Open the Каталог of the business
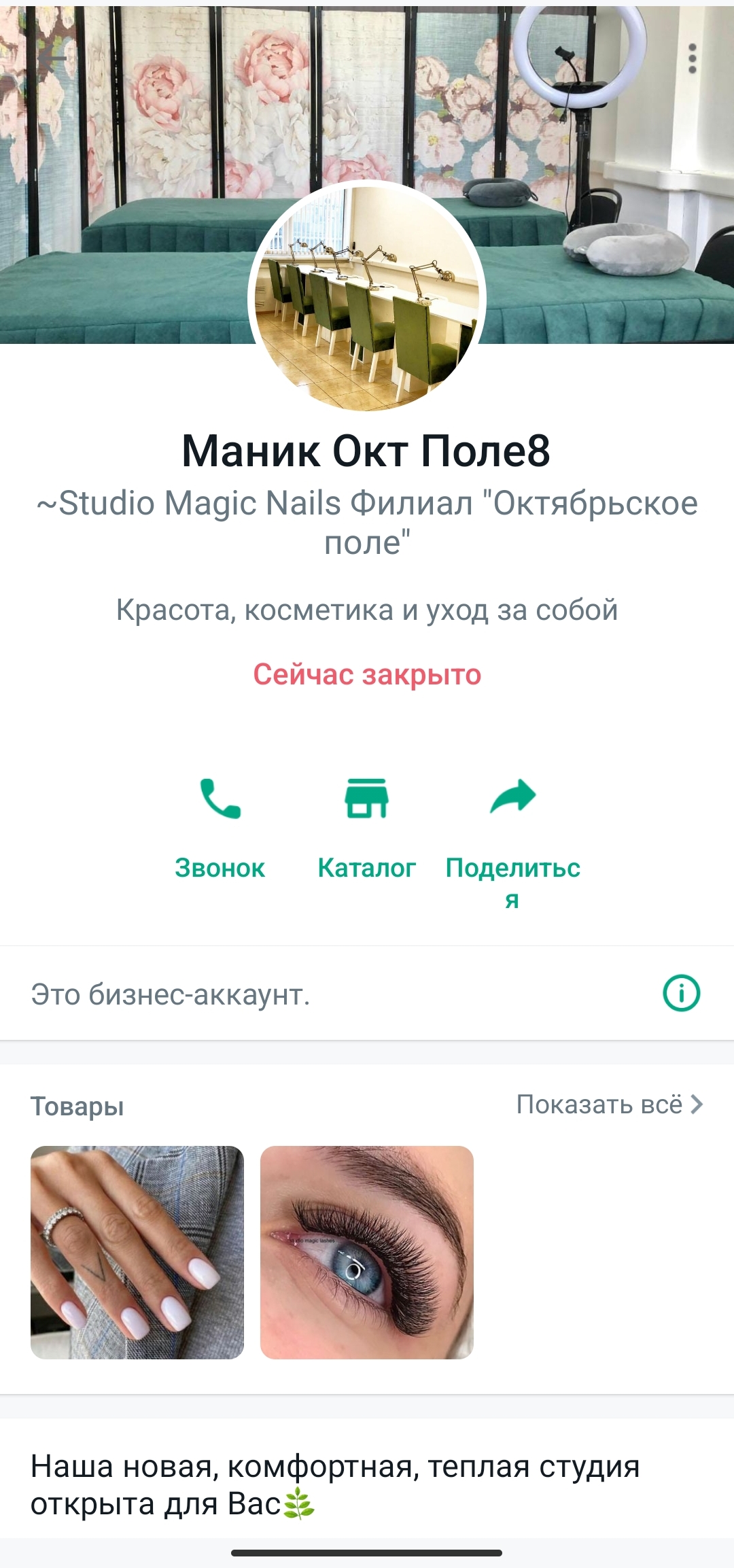This screenshot has height=1568, width=734. [367, 829]
